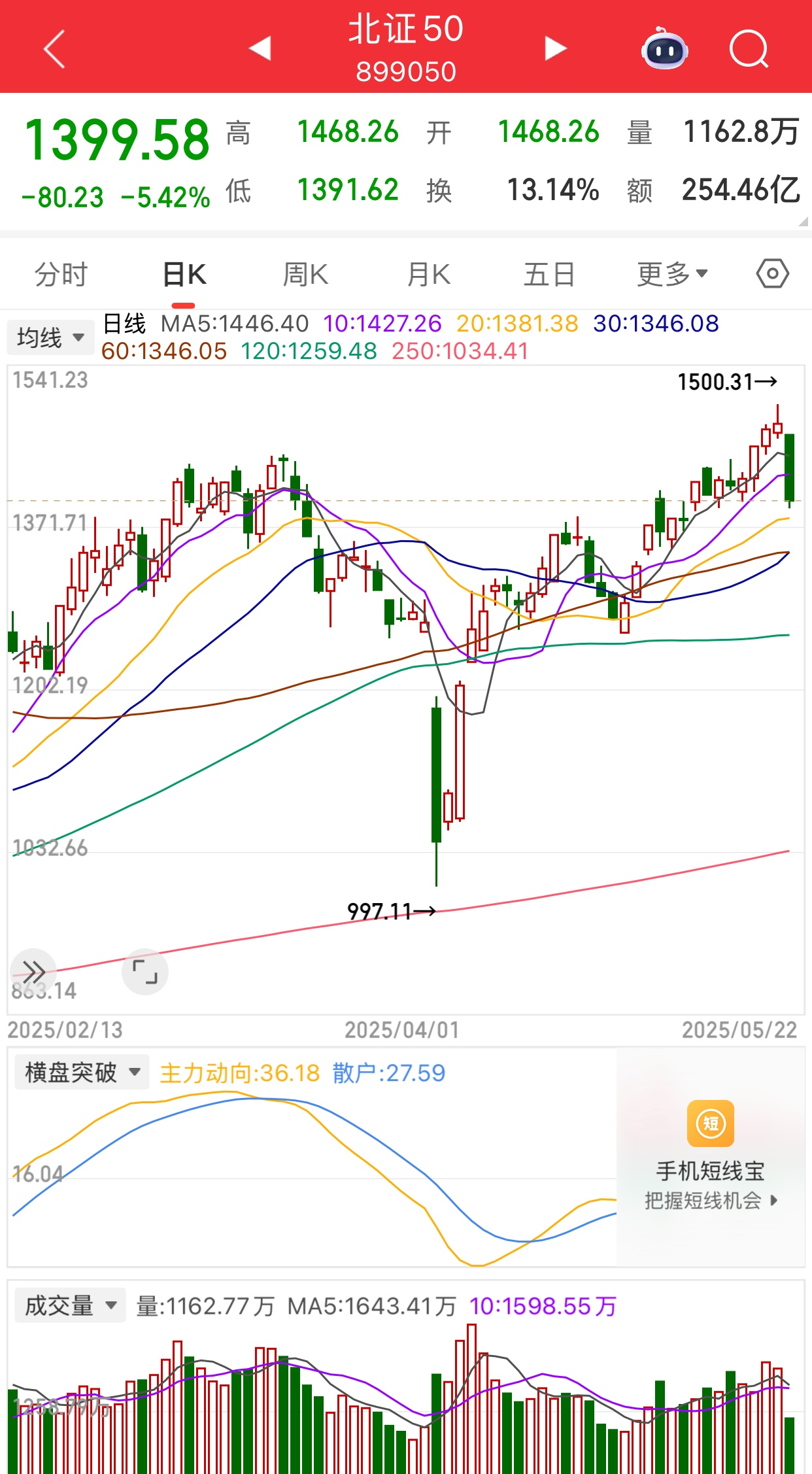
Task: Open chart settings gear icon
Action: (x=774, y=274)
